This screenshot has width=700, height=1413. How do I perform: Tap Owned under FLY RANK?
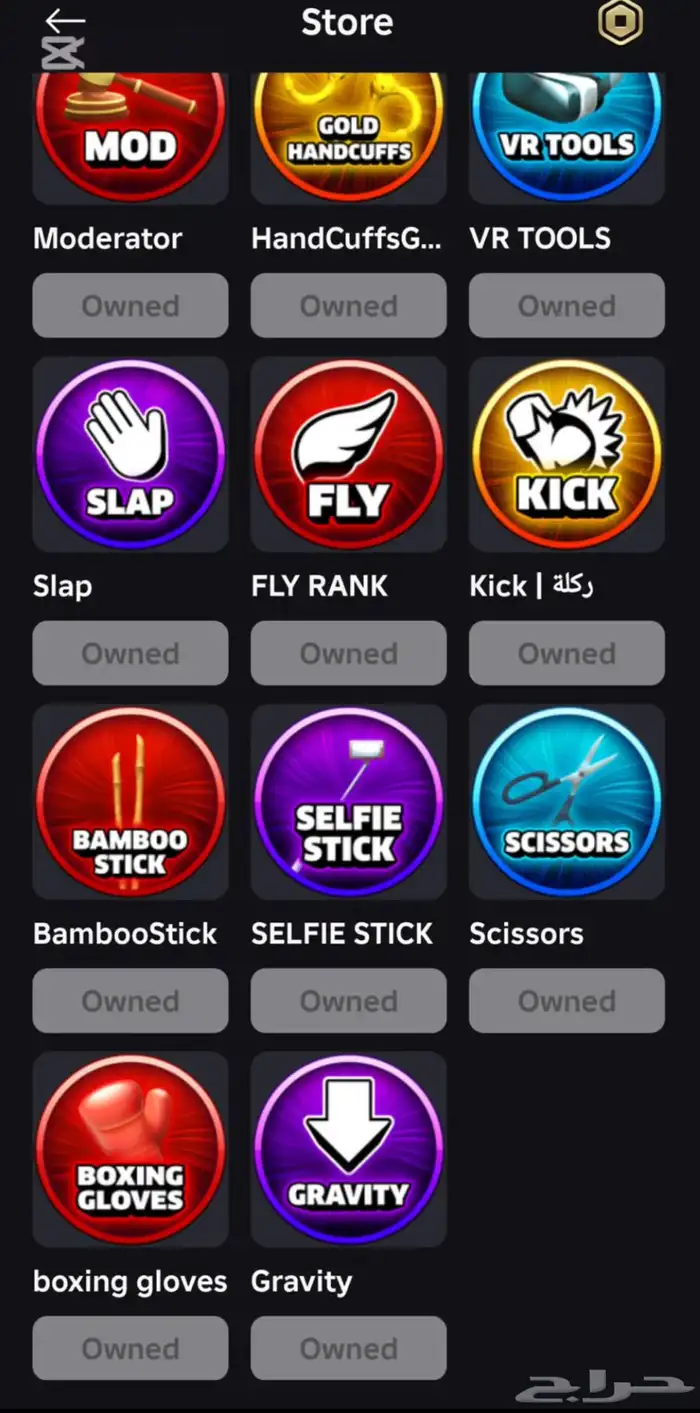pos(348,654)
